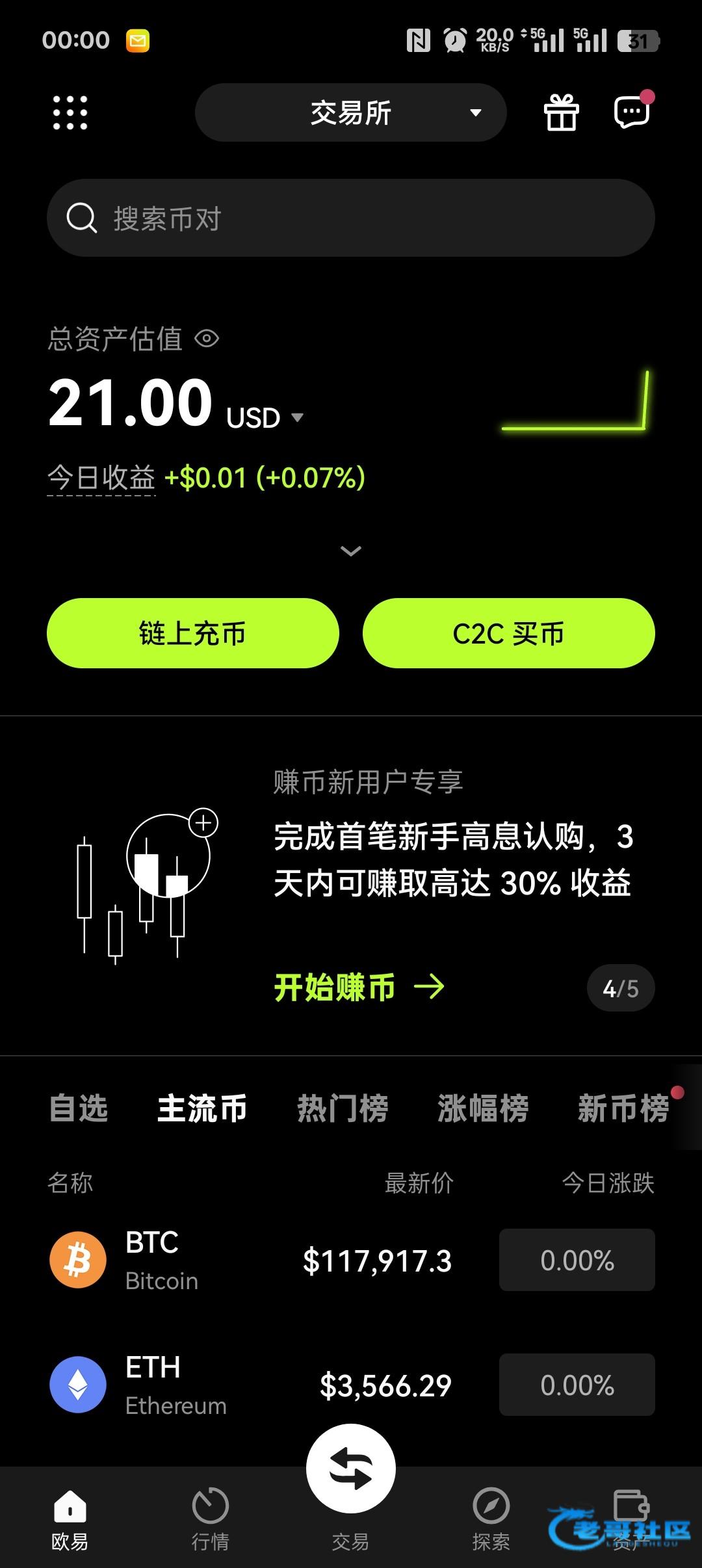Image resolution: width=702 pixels, height=1568 pixels.
Task: Hide total asset value with eye icon
Action: pos(207,339)
